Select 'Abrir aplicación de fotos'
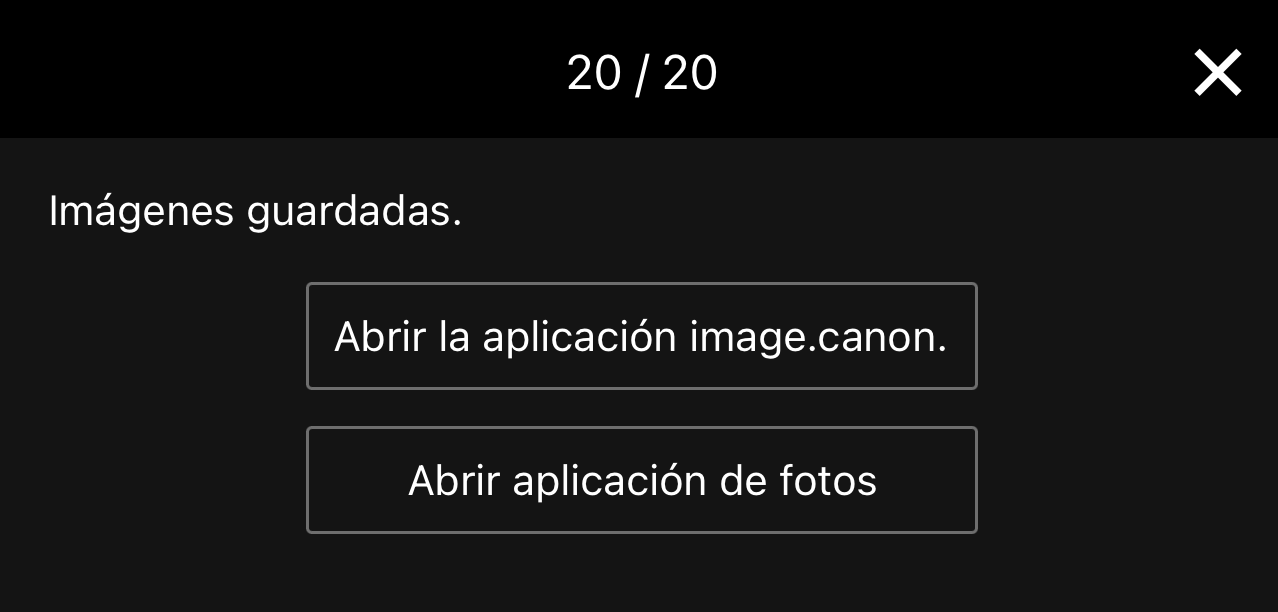The height and width of the screenshot is (612, 1278). tap(641, 480)
